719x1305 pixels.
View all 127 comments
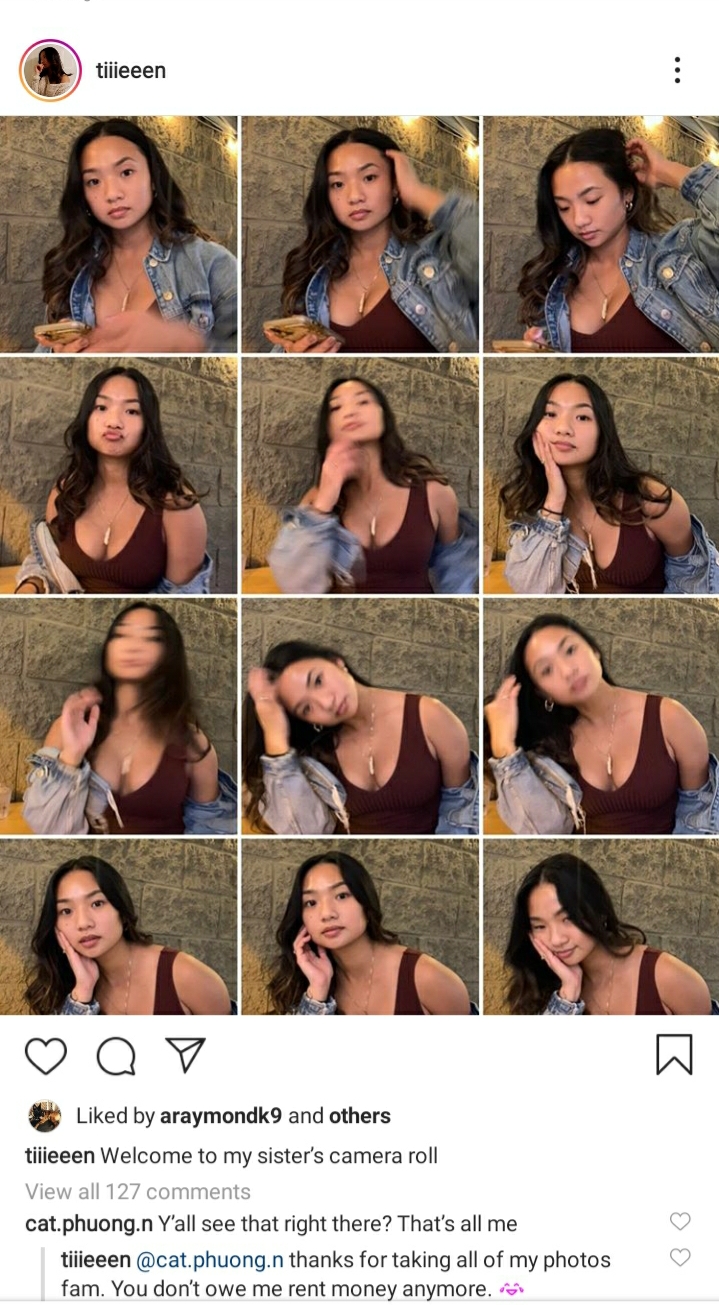[x=138, y=1192]
